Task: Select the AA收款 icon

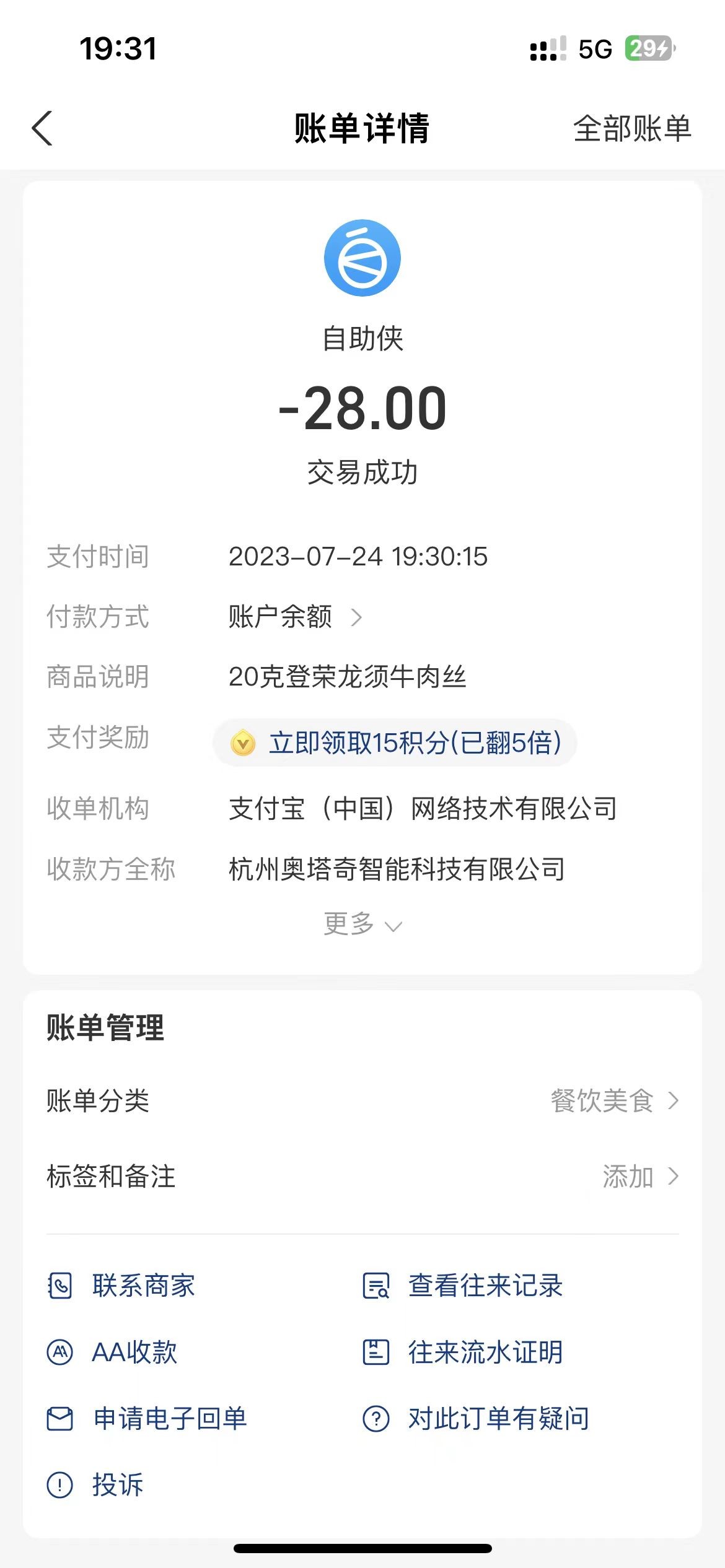Action: click(x=60, y=1353)
